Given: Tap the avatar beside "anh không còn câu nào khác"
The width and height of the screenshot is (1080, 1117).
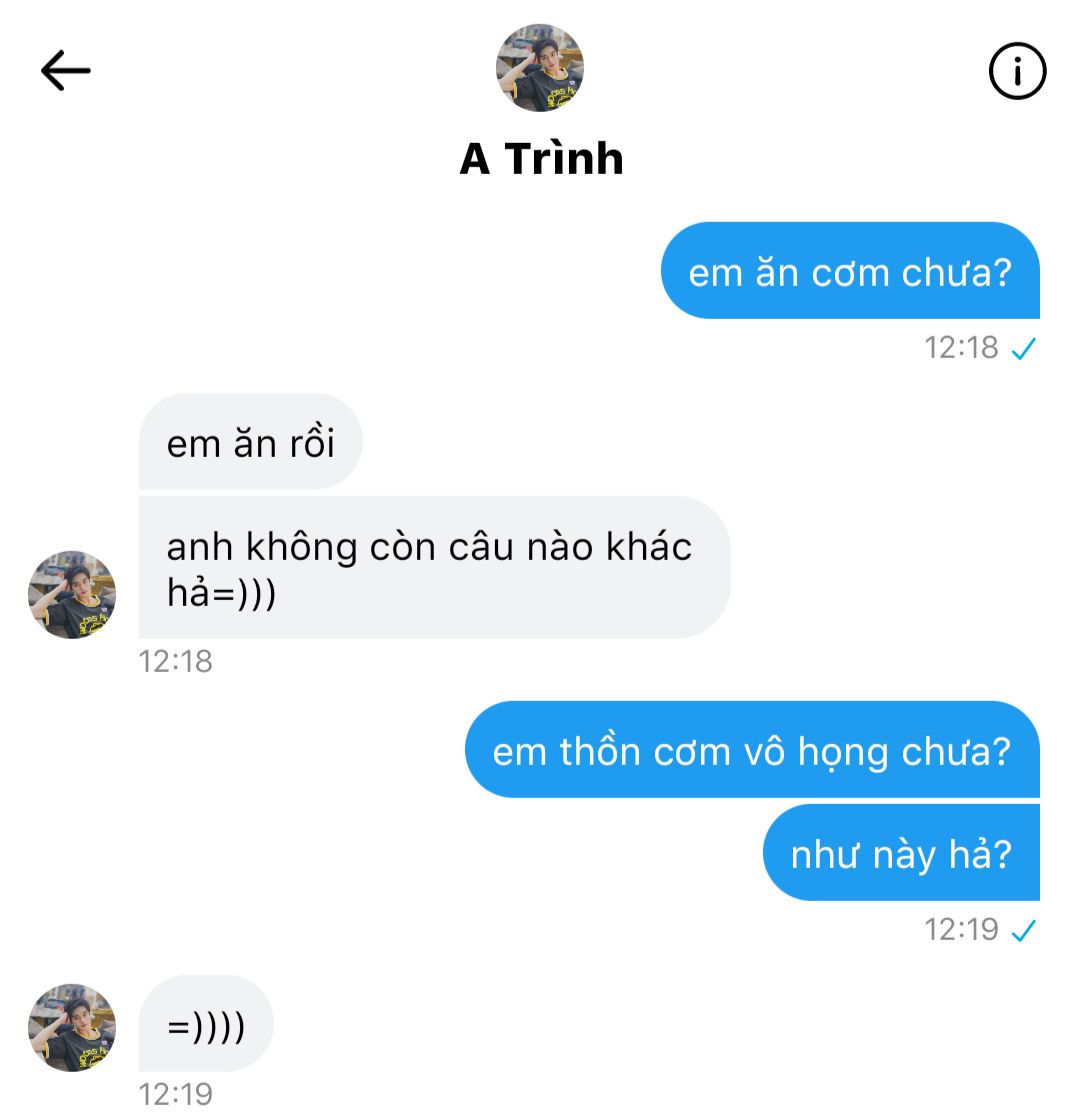Looking at the screenshot, I should [x=72, y=594].
